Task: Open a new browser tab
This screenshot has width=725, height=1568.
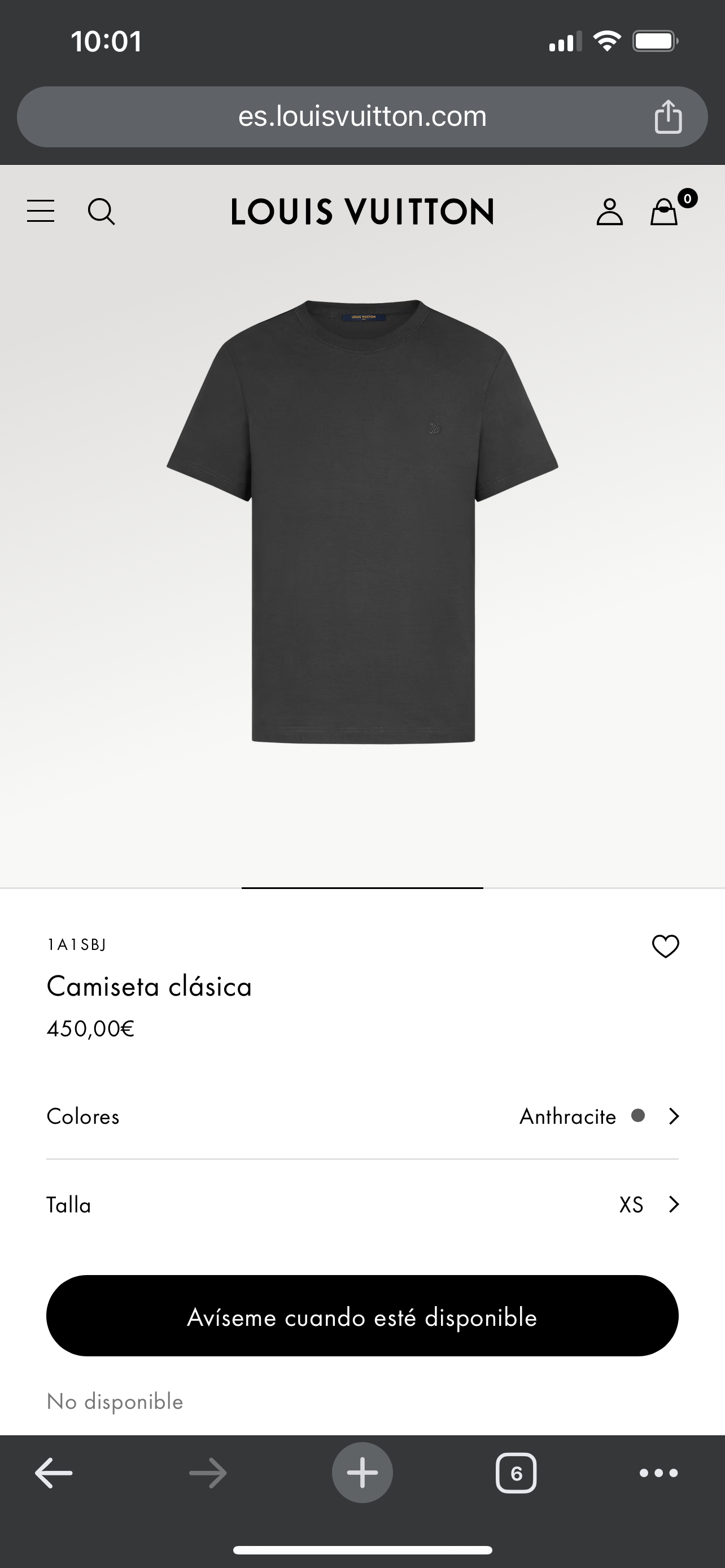Action: coord(362,1473)
